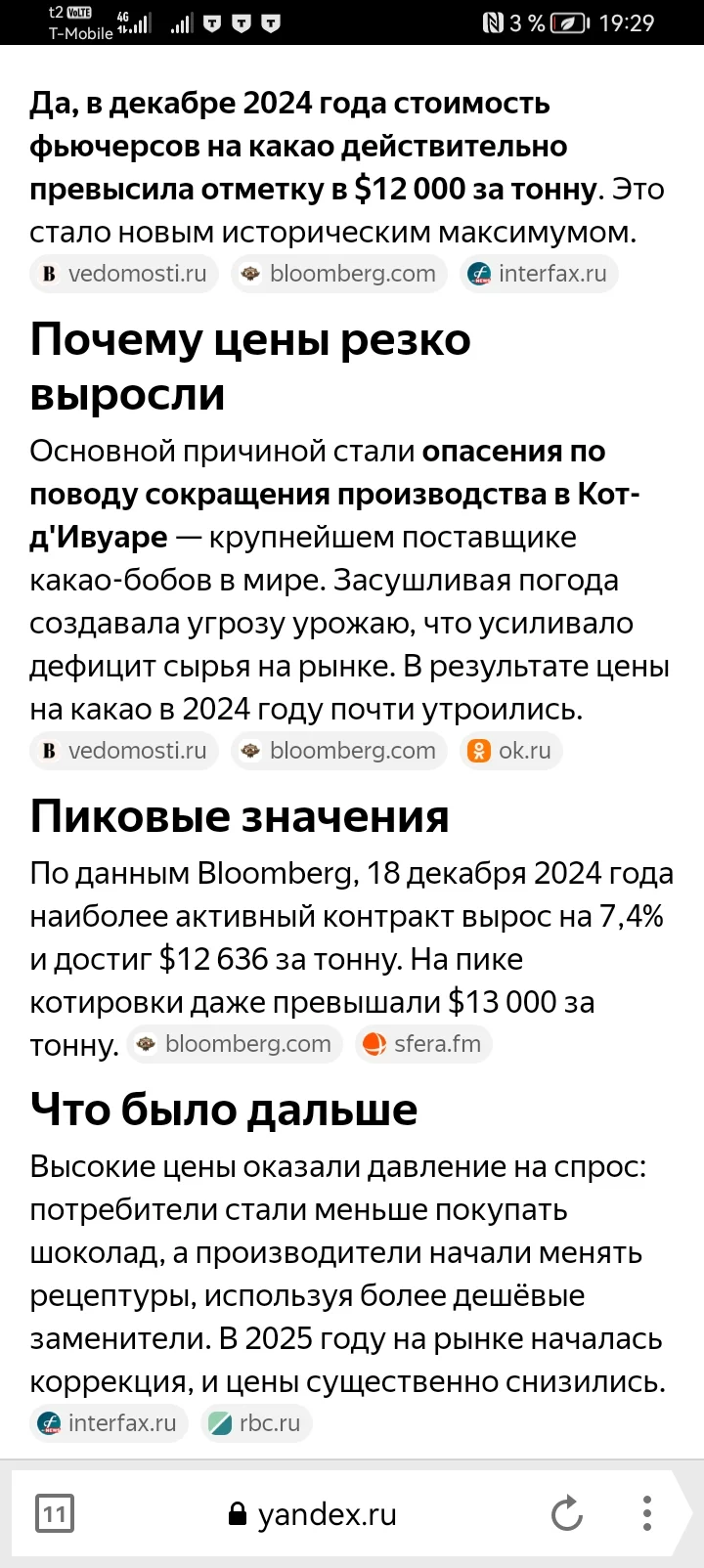Open the ok.ru source chip

510,751
